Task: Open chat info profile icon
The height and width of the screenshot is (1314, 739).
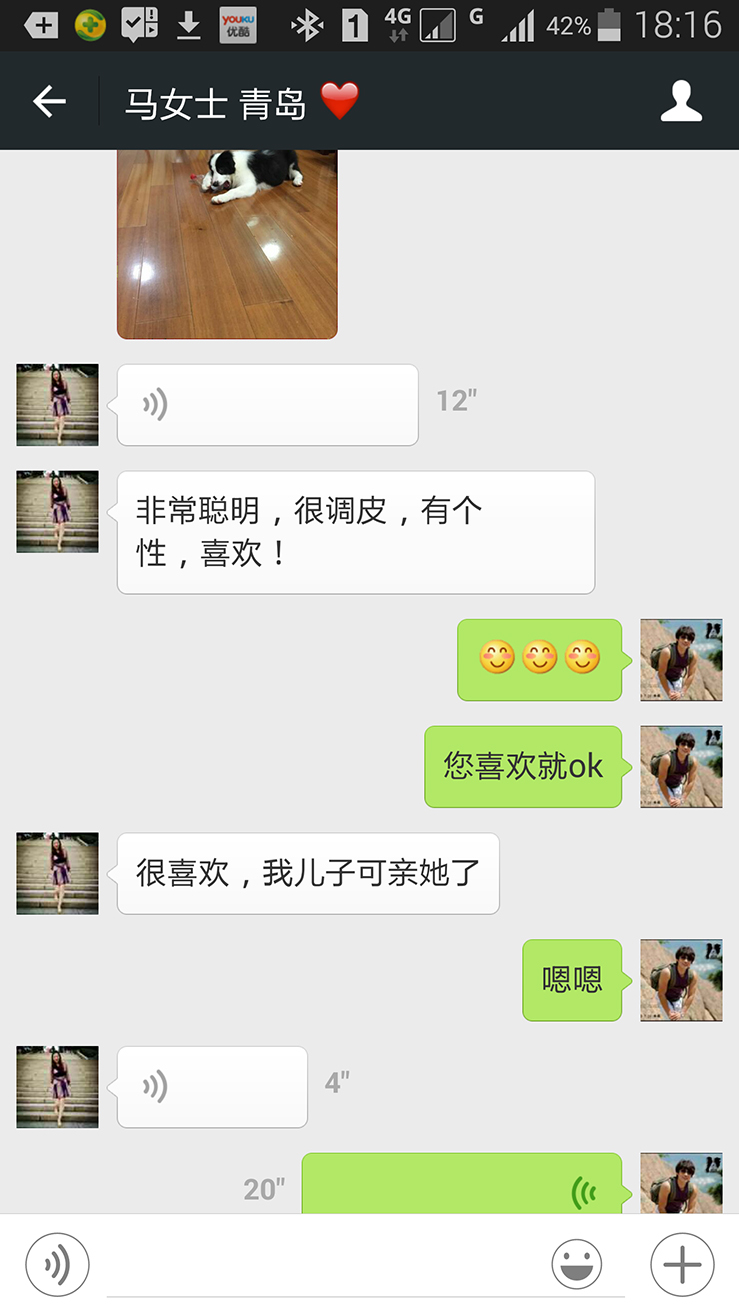Action: (681, 101)
